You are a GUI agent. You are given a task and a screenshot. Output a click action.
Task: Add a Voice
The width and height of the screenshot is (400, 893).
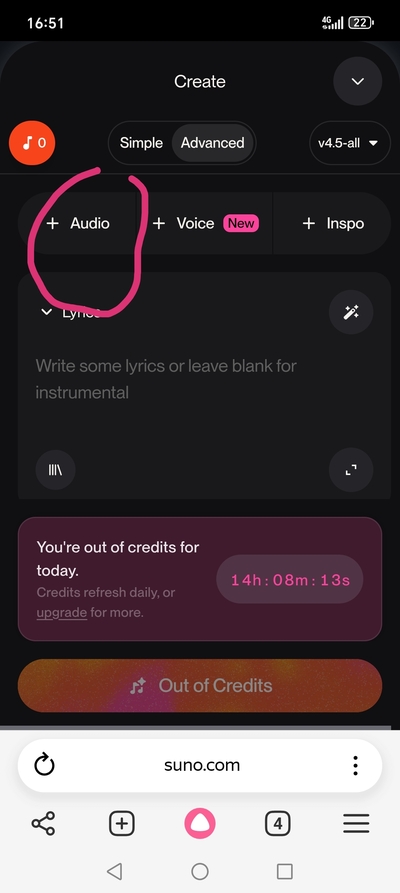(205, 223)
